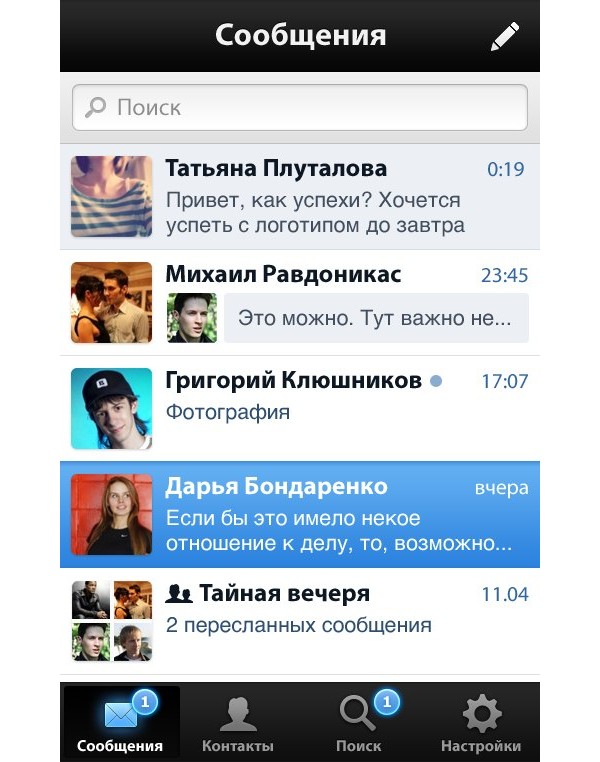Open Григорий Клюшников's message thread
This screenshot has width=600, height=762.
coord(300,408)
